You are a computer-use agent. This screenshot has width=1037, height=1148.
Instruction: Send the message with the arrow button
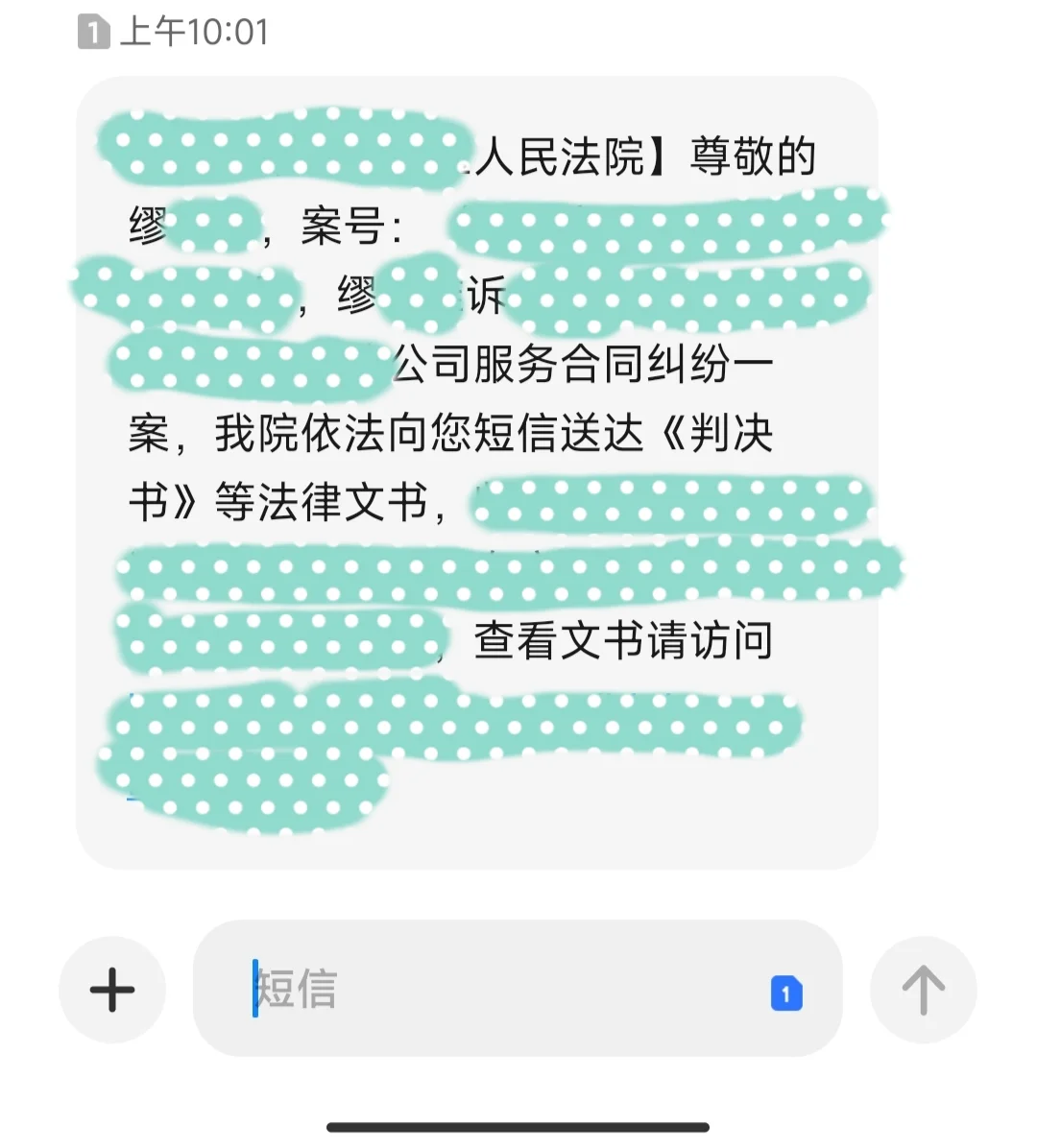923,990
